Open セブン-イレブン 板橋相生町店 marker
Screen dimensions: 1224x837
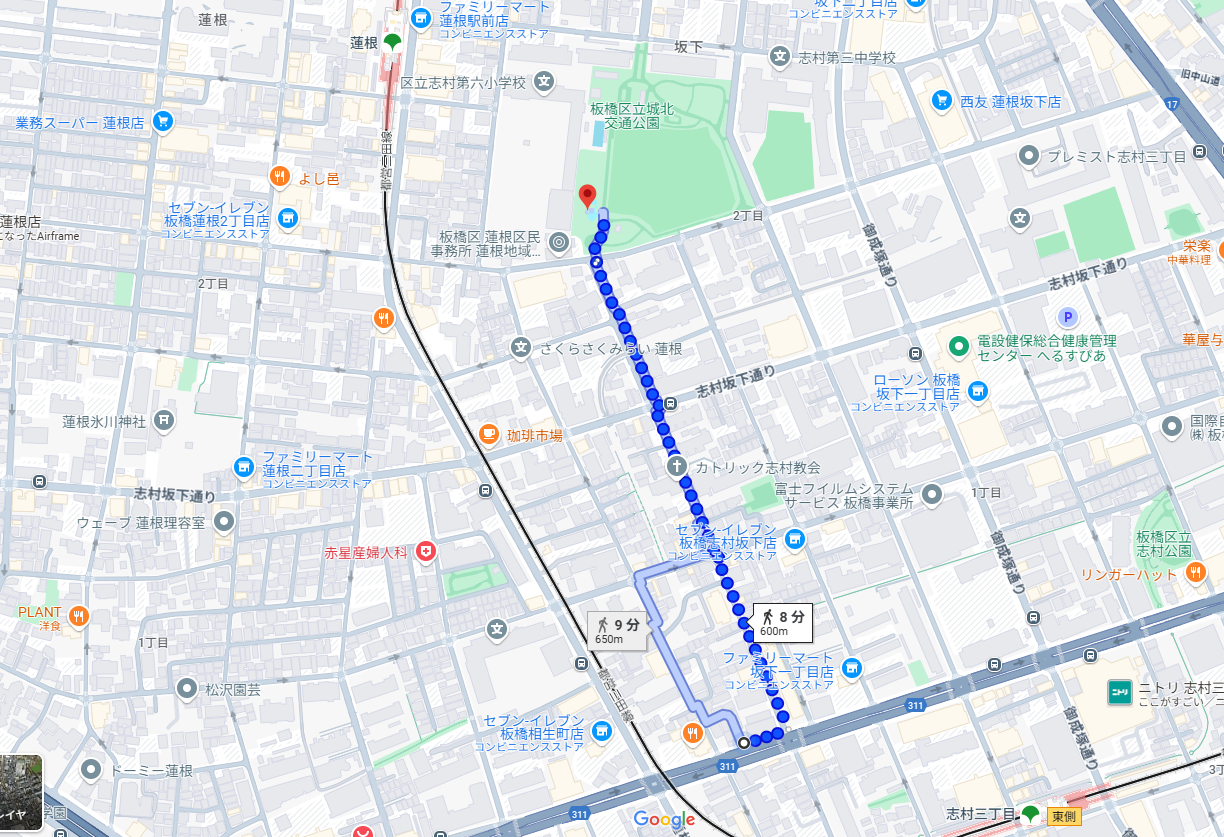(x=601, y=731)
